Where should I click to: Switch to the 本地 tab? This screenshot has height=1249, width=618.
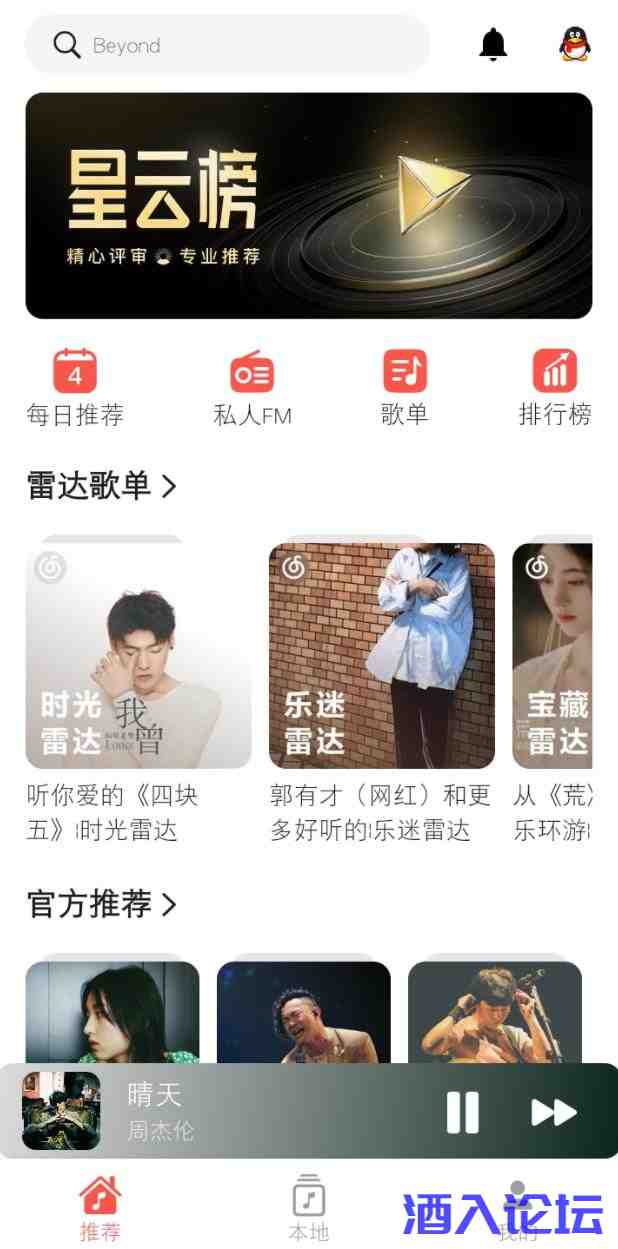pos(309,1209)
